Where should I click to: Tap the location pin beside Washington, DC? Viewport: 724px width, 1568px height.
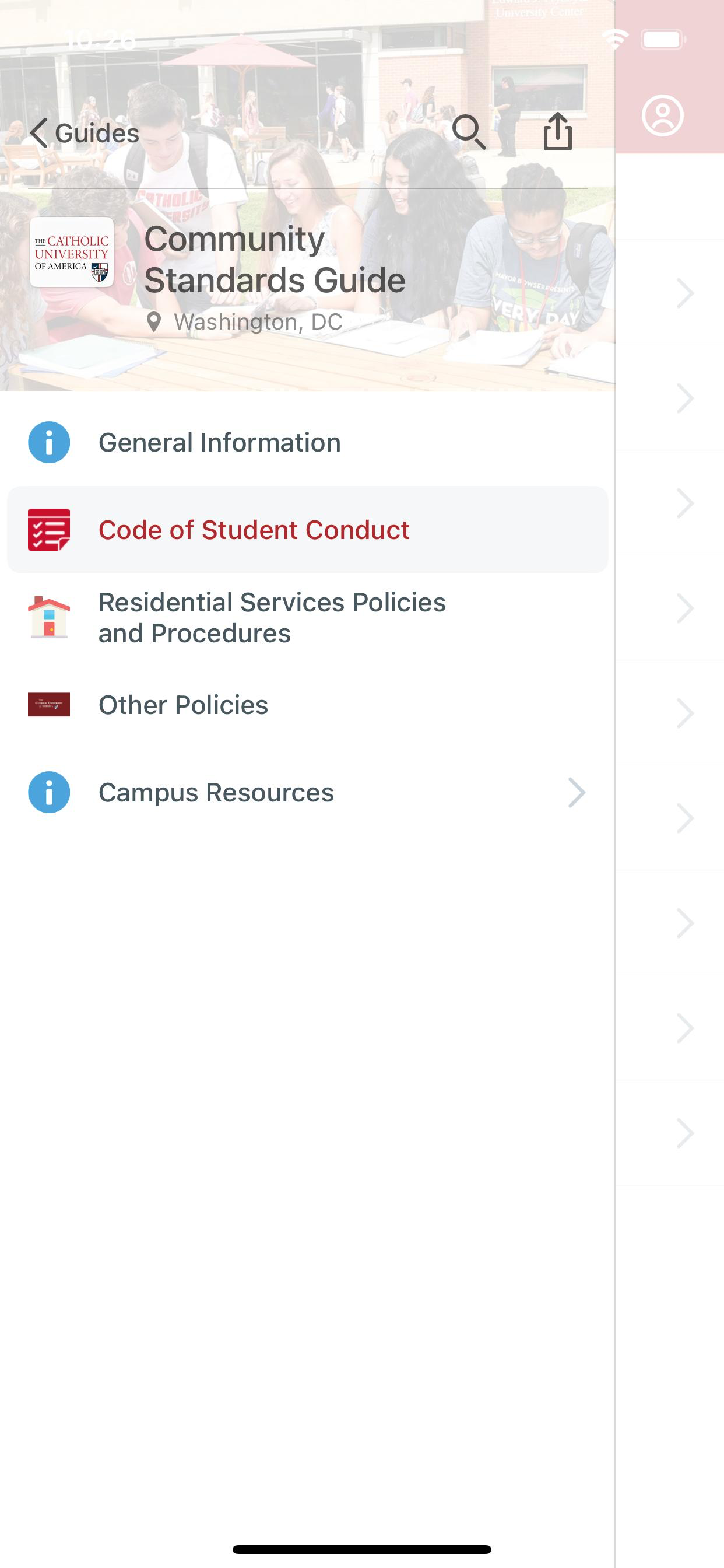[x=156, y=322]
